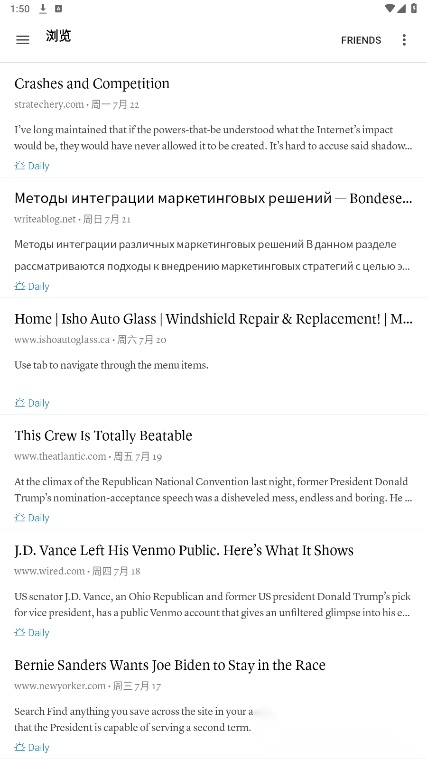This screenshot has width=427, height=759.
Task: Open the hamburger drawer menu
Action: click(x=23, y=40)
